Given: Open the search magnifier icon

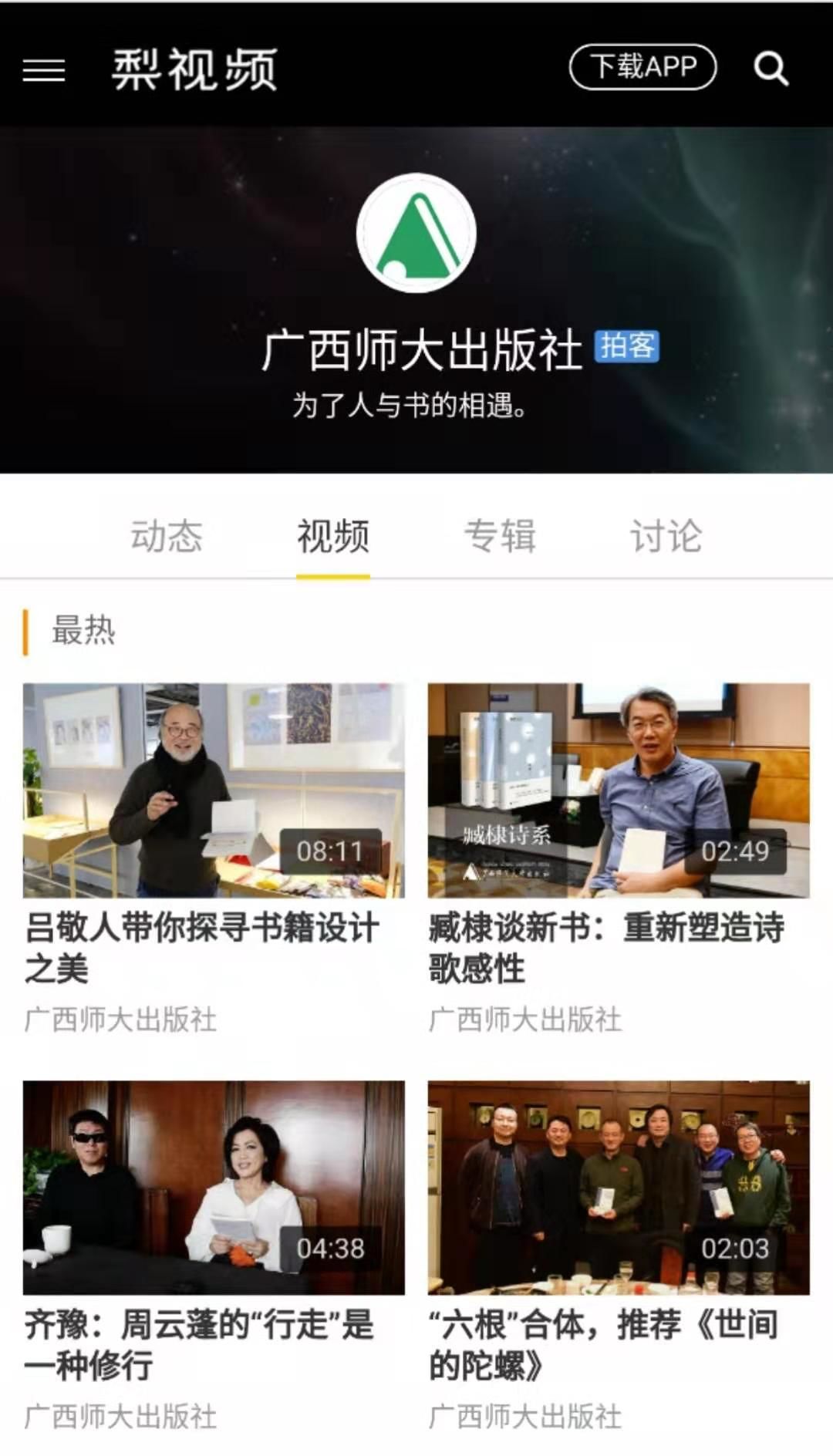Looking at the screenshot, I should pyautogui.click(x=771, y=69).
